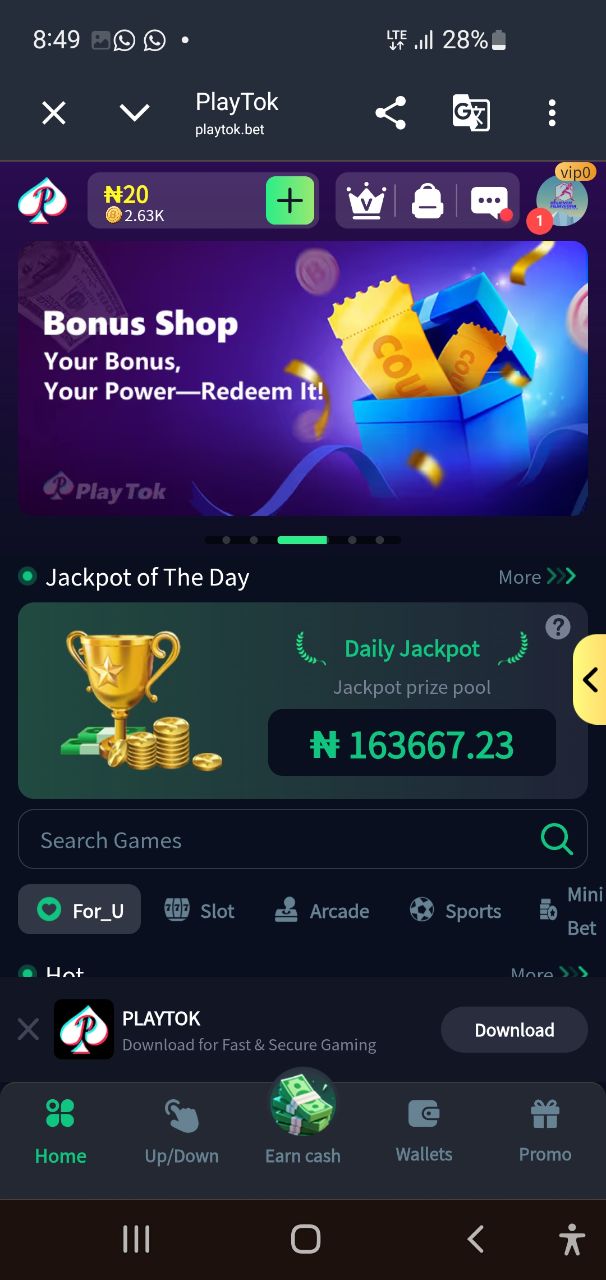
Task: Open the vip0 profile avatar
Action: click(561, 199)
